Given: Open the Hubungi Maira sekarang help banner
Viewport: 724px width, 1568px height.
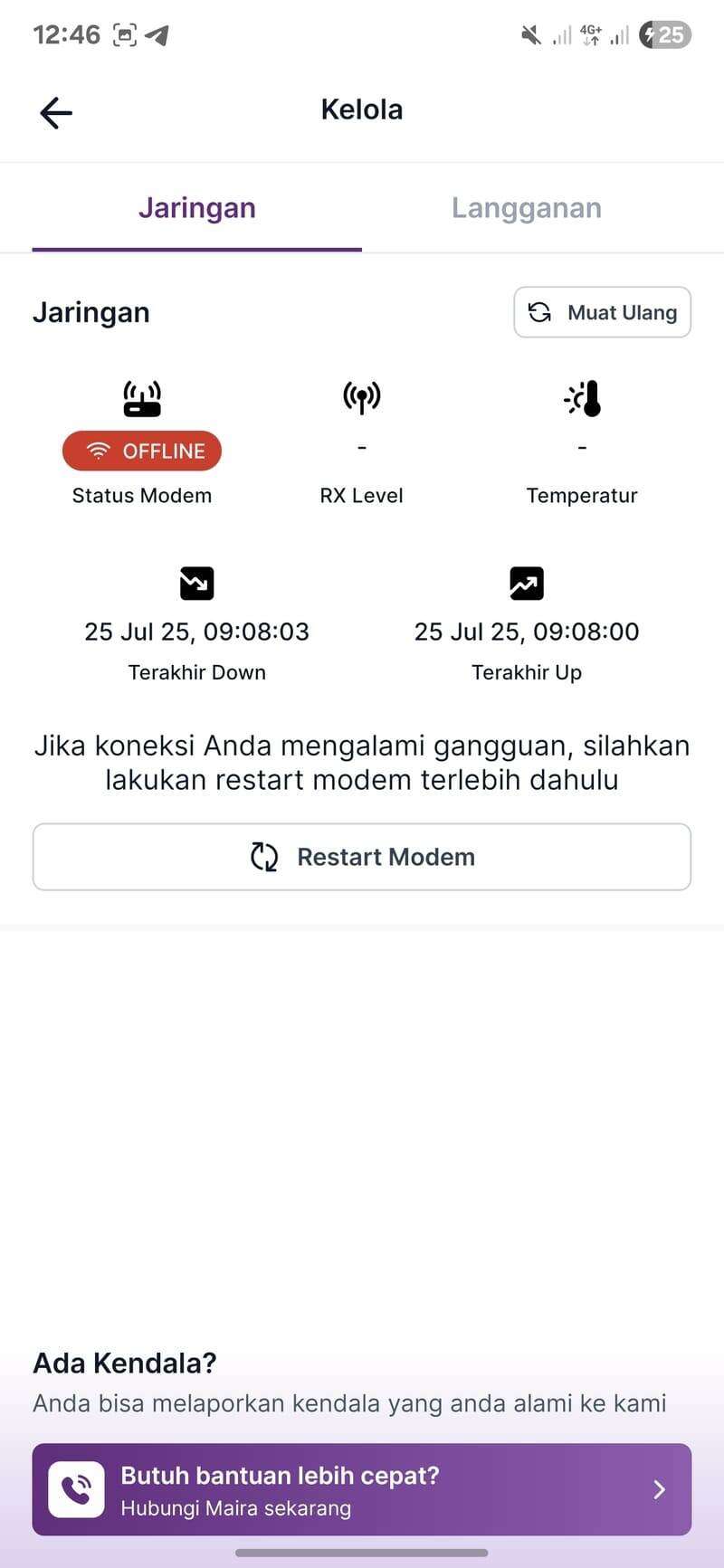Looking at the screenshot, I should pyautogui.click(x=362, y=1489).
